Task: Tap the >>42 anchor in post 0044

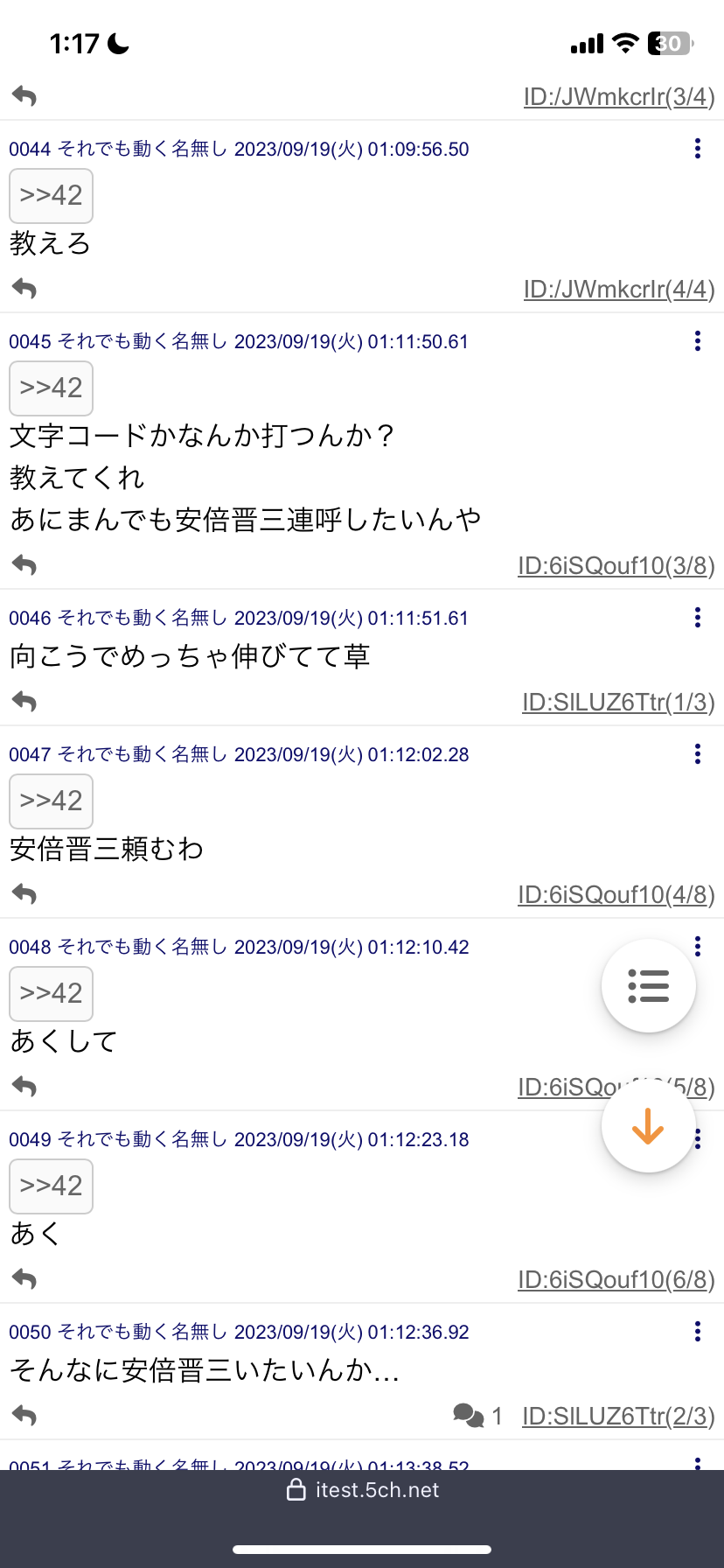Action: click(x=51, y=196)
